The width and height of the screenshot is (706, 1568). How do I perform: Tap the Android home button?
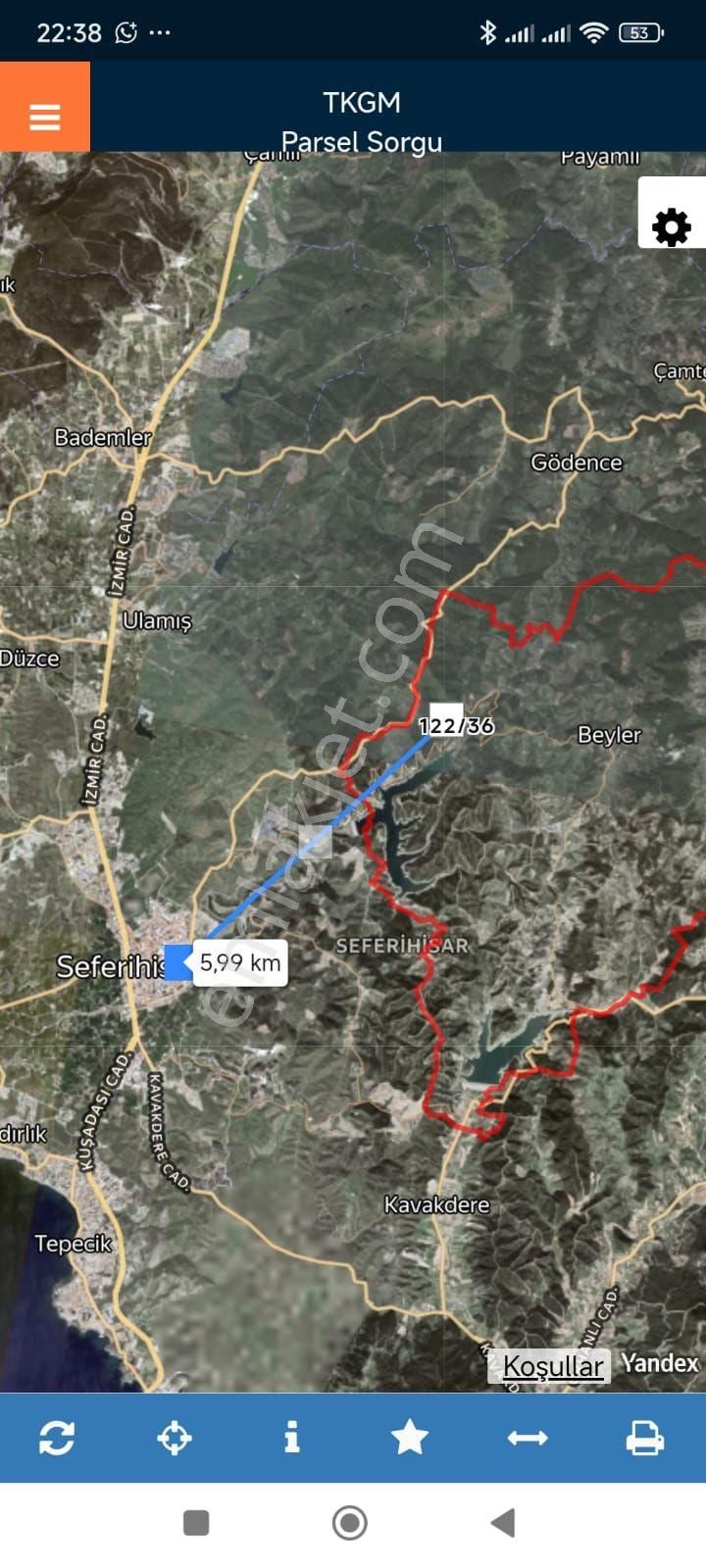(350, 1524)
